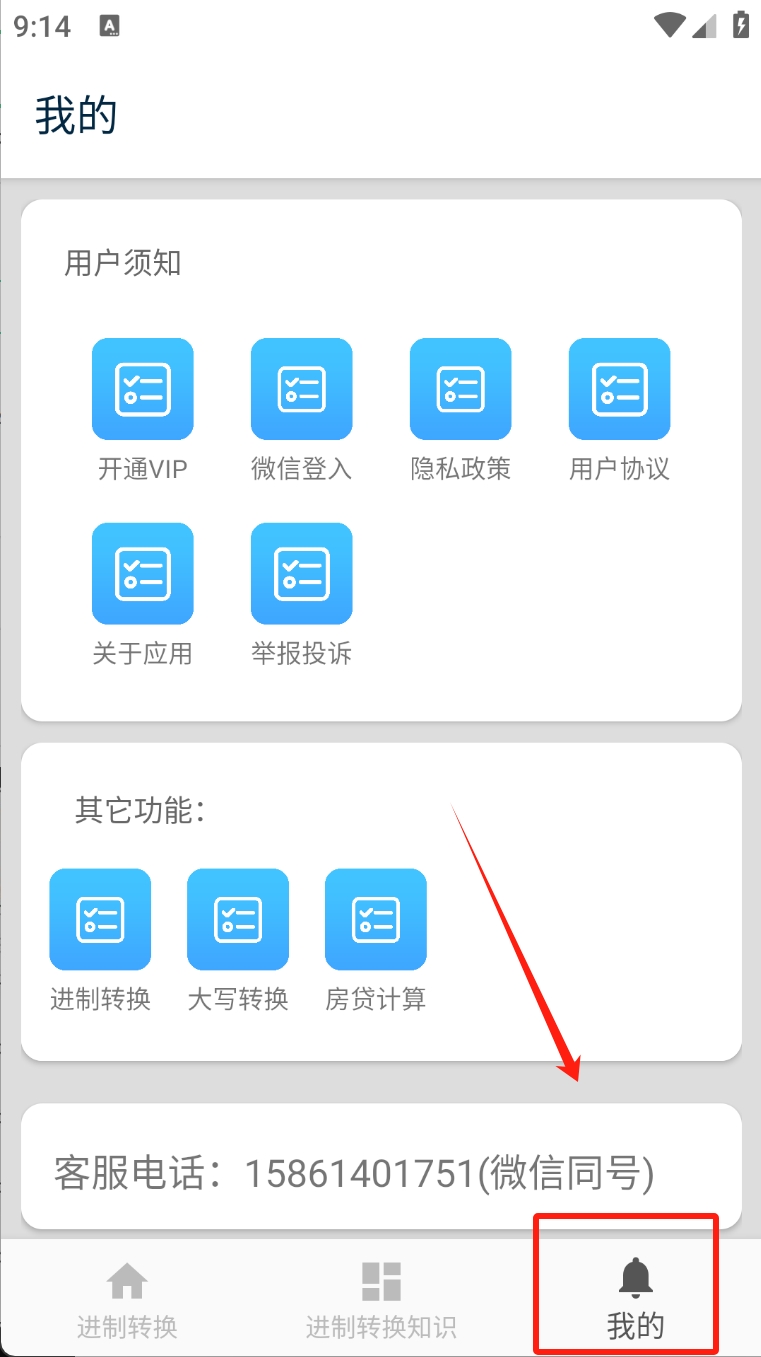
Task: Switch to the 进制转换 home tab
Action: [127, 1299]
